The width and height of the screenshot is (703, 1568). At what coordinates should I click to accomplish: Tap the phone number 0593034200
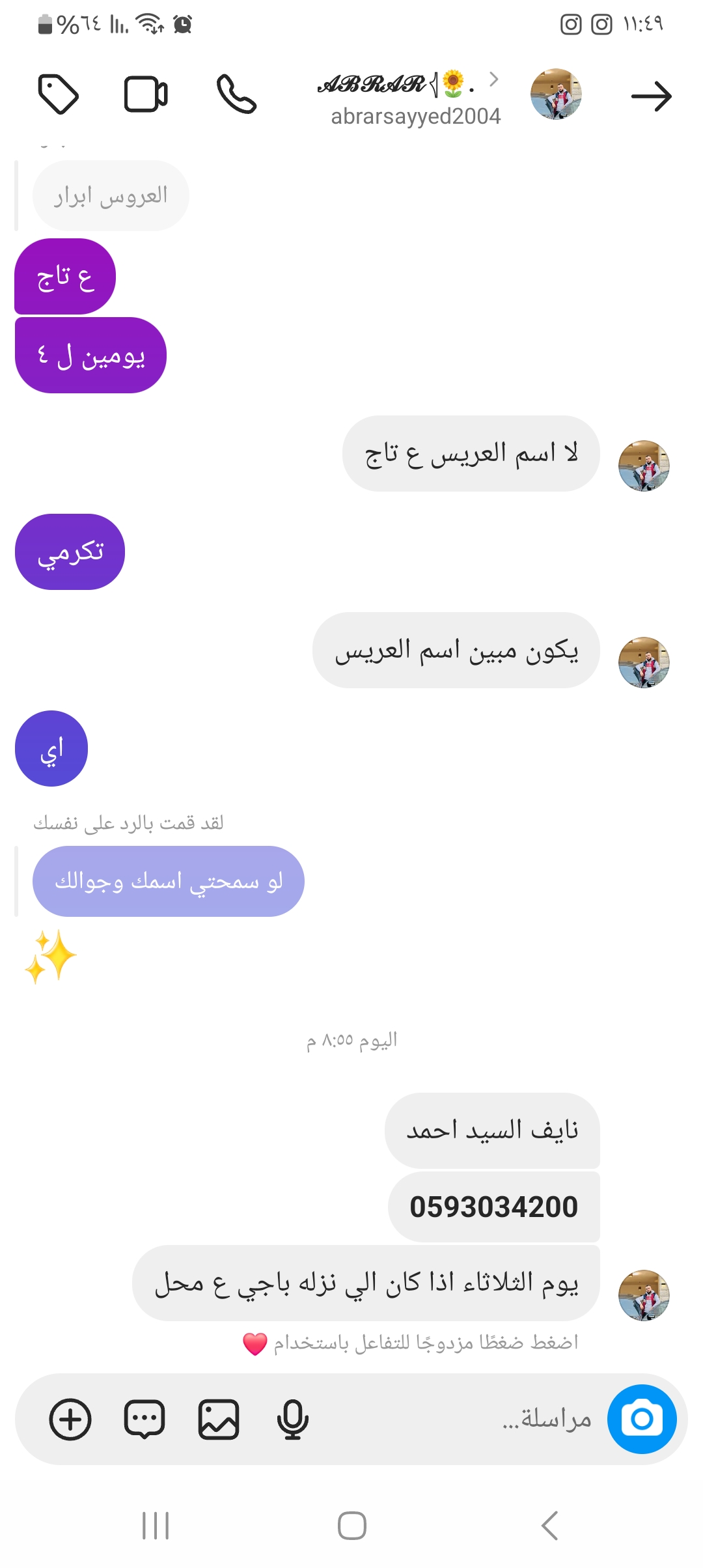(493, 1207)
